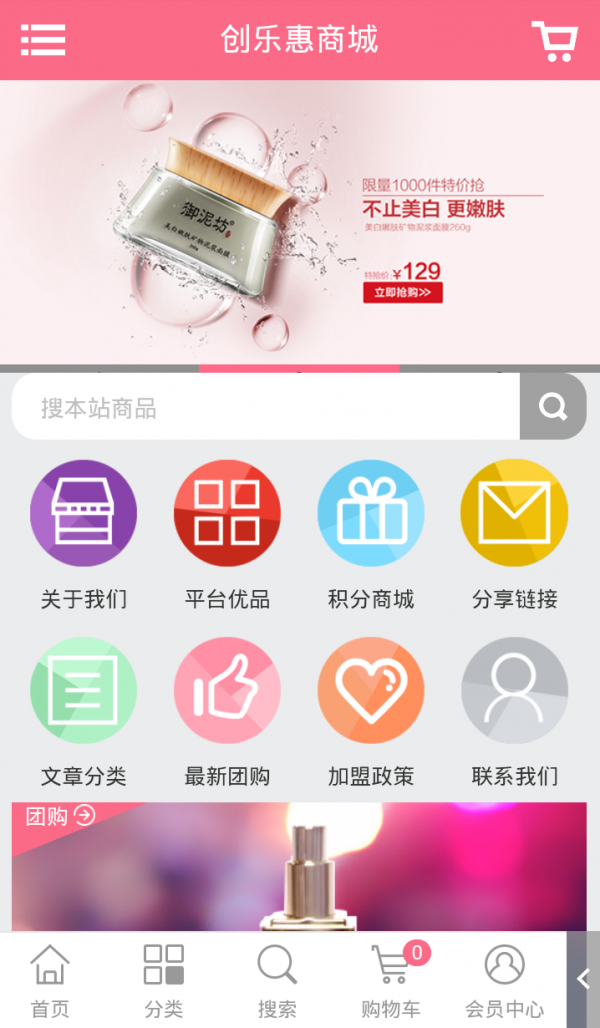This screenshot has height=1028, width=600.
Task: Tap the magnifier search button
Action: click(552, 407)
